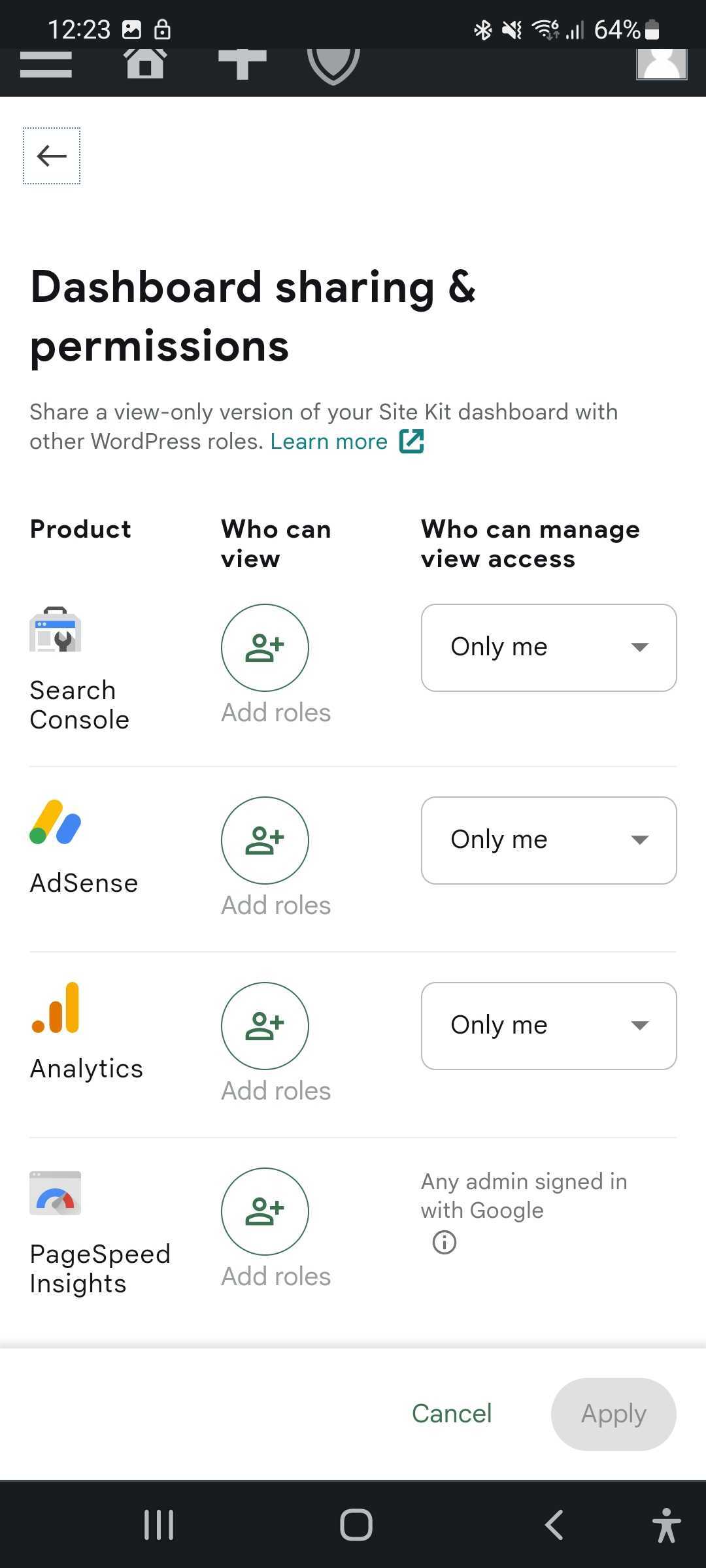Screen dimensions: 706x1568
Task: Click the shield icon in the top toolbar
Action: [333, 63]
